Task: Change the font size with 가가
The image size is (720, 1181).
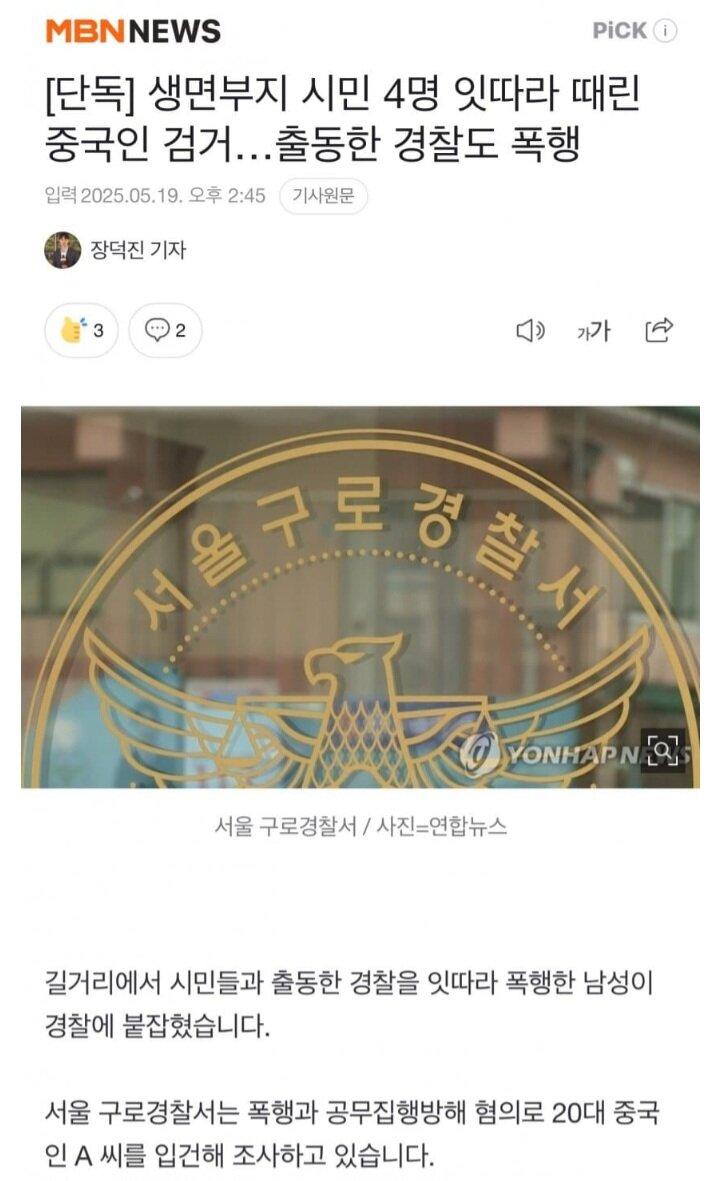Action: [x=593, y=331]
